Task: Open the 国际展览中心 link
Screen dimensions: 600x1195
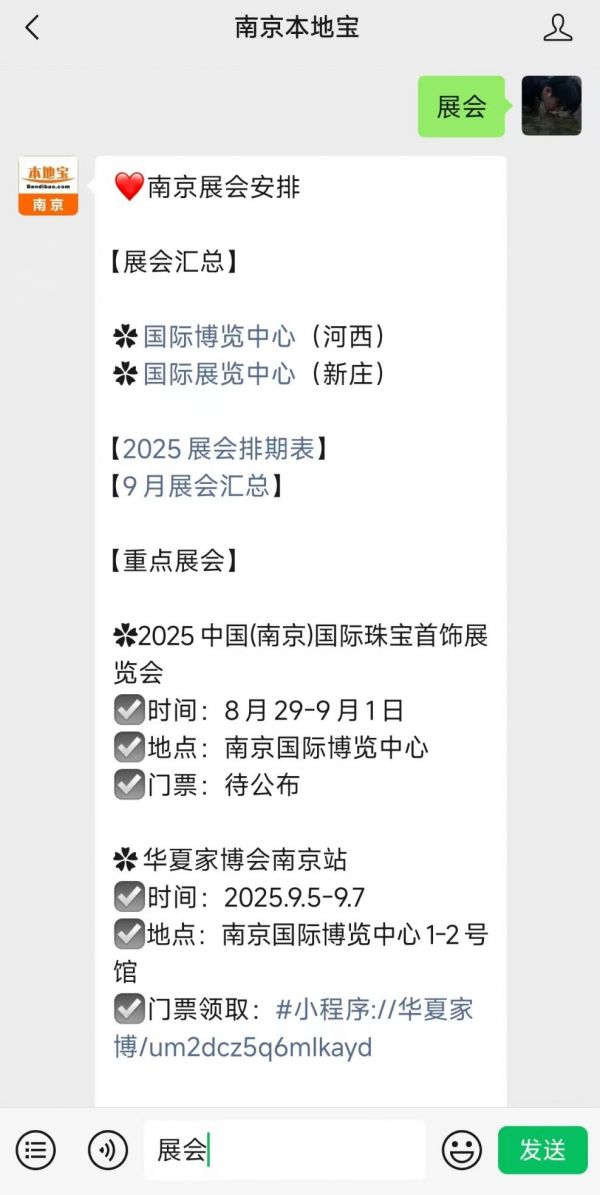Action: (x=219, y=373)
